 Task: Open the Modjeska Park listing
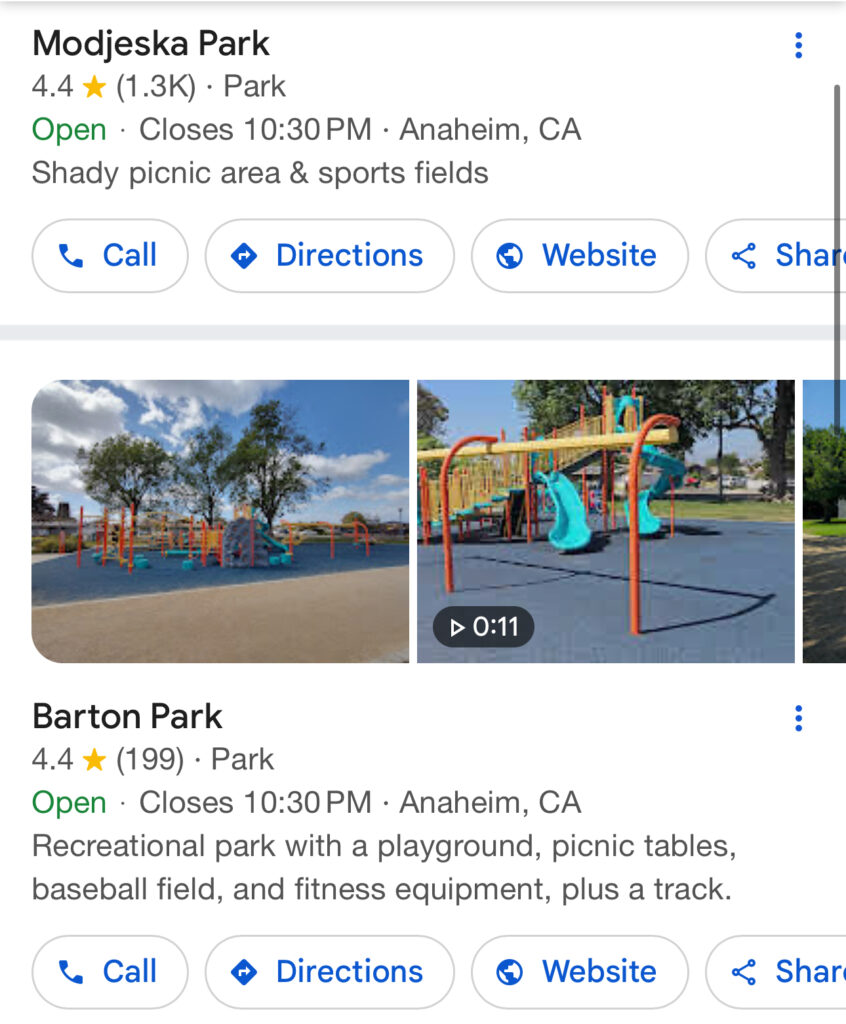click(151, 44)
